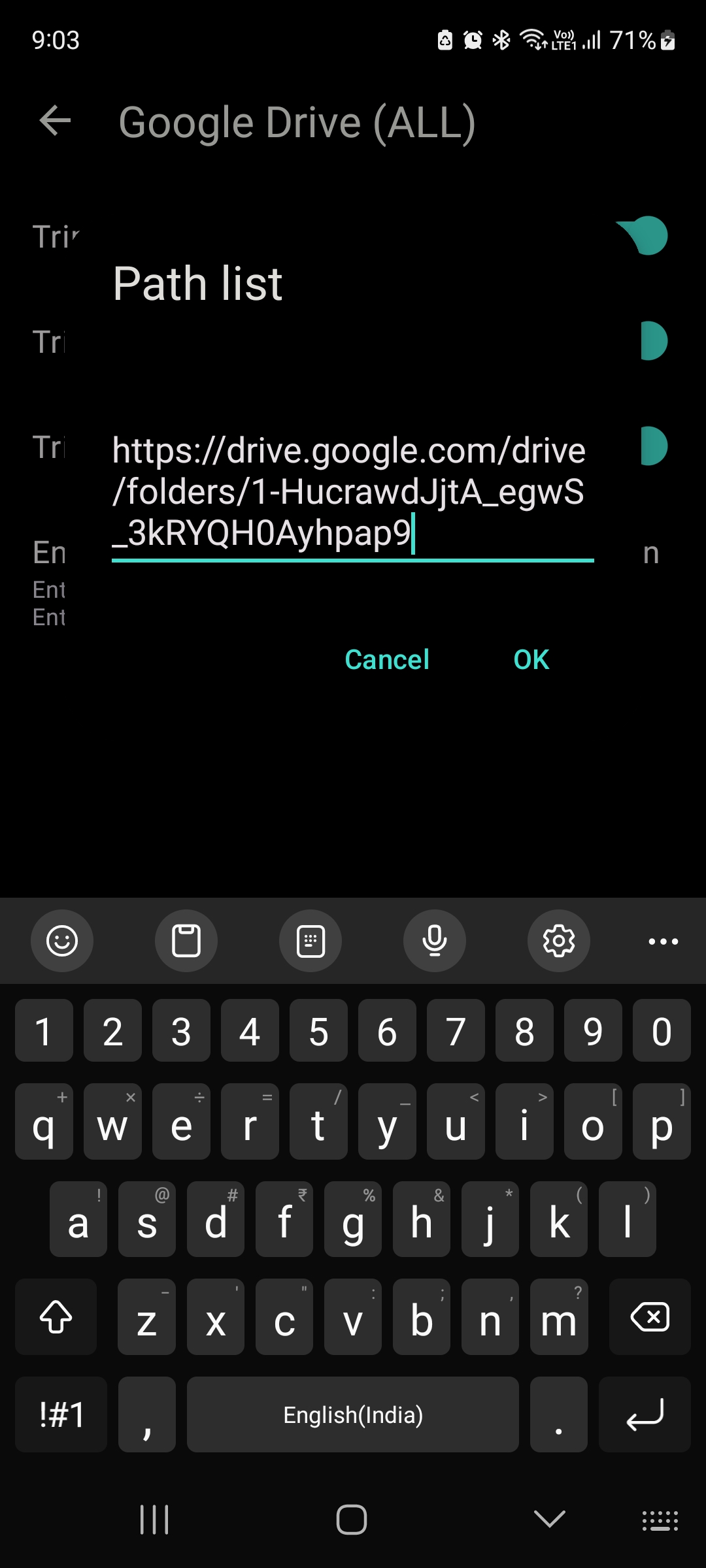Viewport: 706px width, 1568px height.
Task: Open keyboard settings gear
Action: point(559,941)
